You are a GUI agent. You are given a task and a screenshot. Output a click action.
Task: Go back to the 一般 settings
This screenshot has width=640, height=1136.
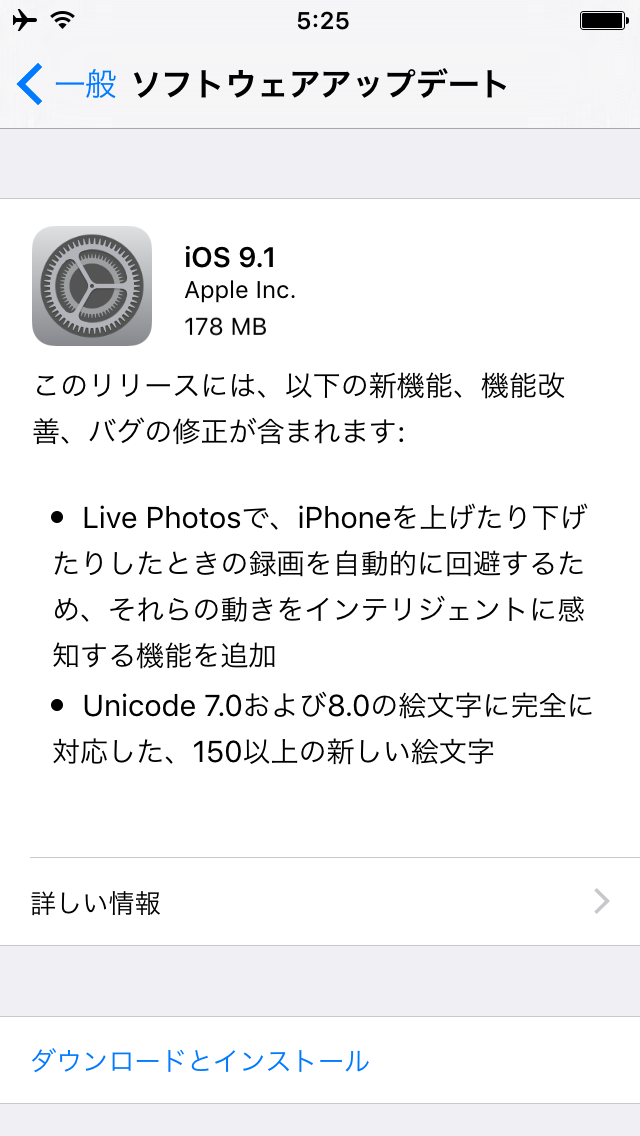(66, 84)
